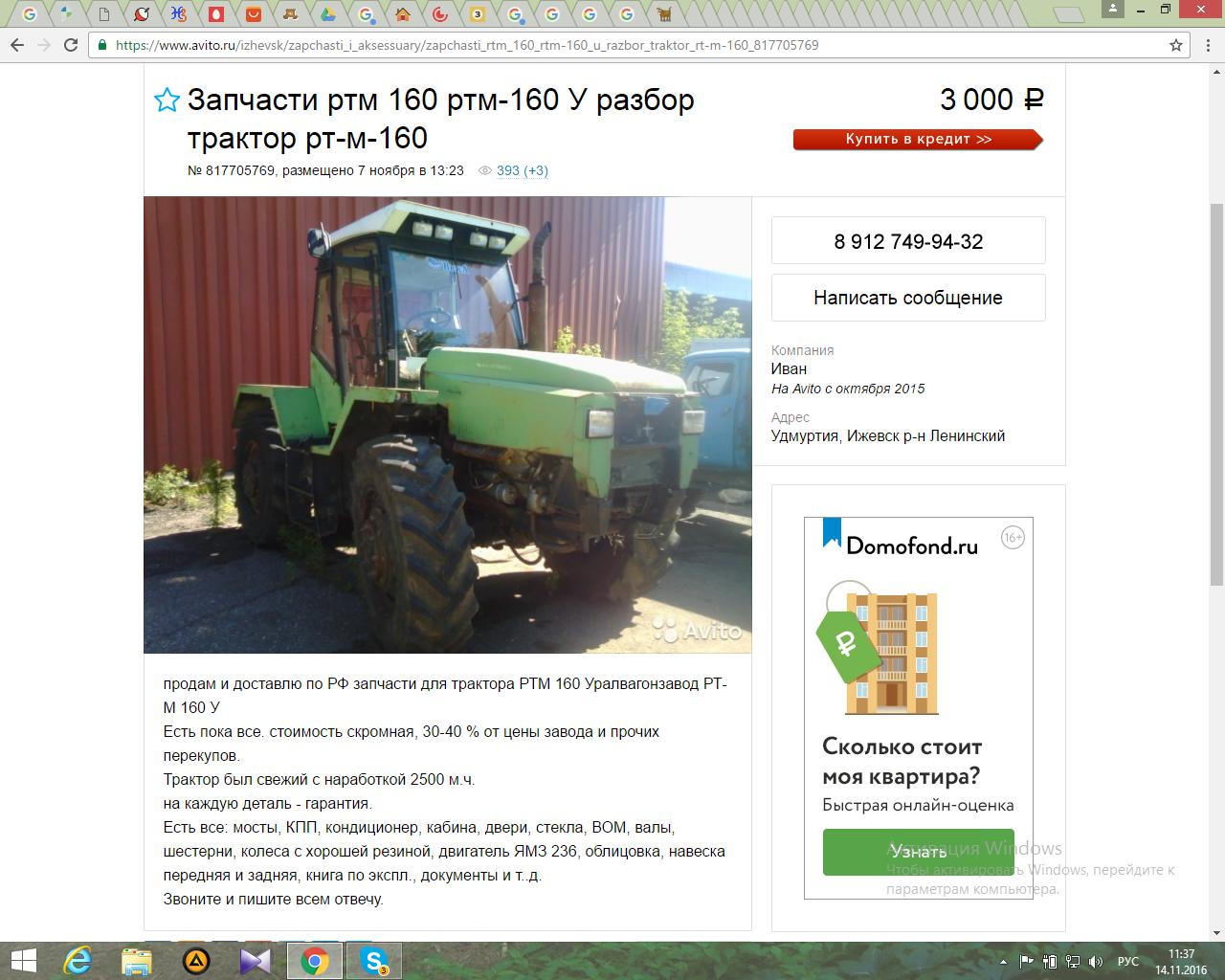Tap Узнать in the Domofond ad
Image resolution: width=1225 pixels, height=980 pixels.
(918, 851)
